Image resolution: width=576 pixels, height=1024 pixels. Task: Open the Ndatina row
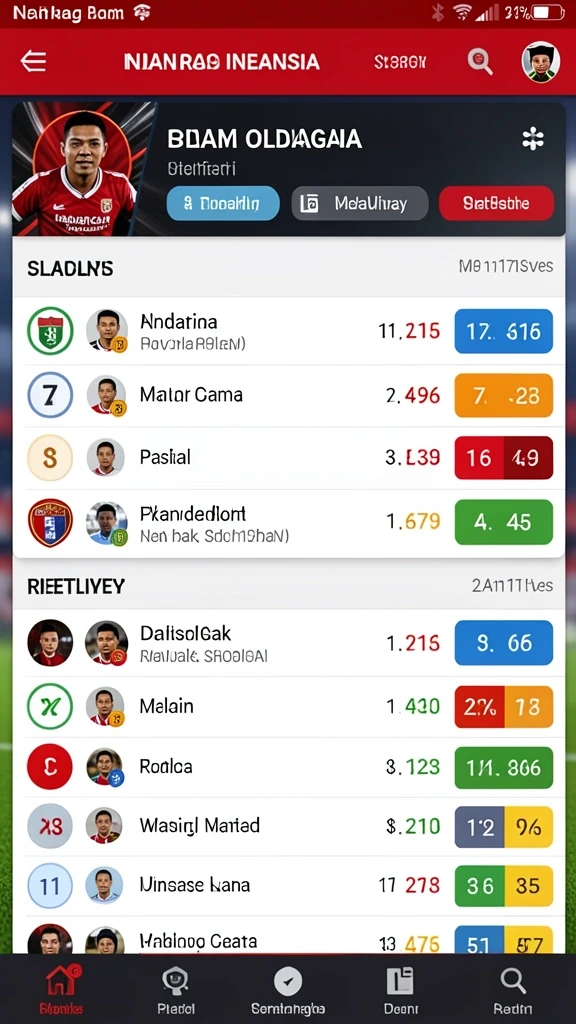289,331
